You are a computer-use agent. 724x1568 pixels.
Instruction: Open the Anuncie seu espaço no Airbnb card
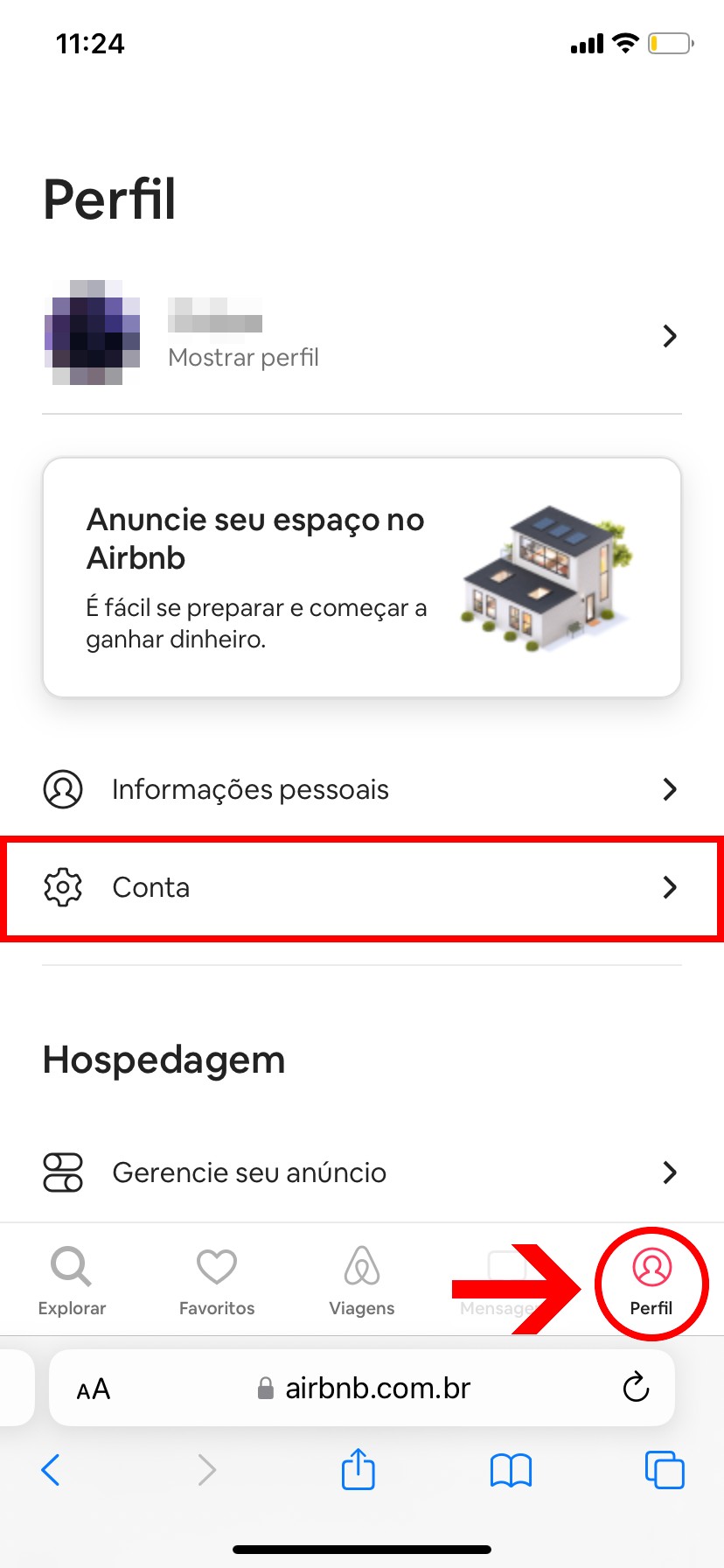tap(361, 577)
